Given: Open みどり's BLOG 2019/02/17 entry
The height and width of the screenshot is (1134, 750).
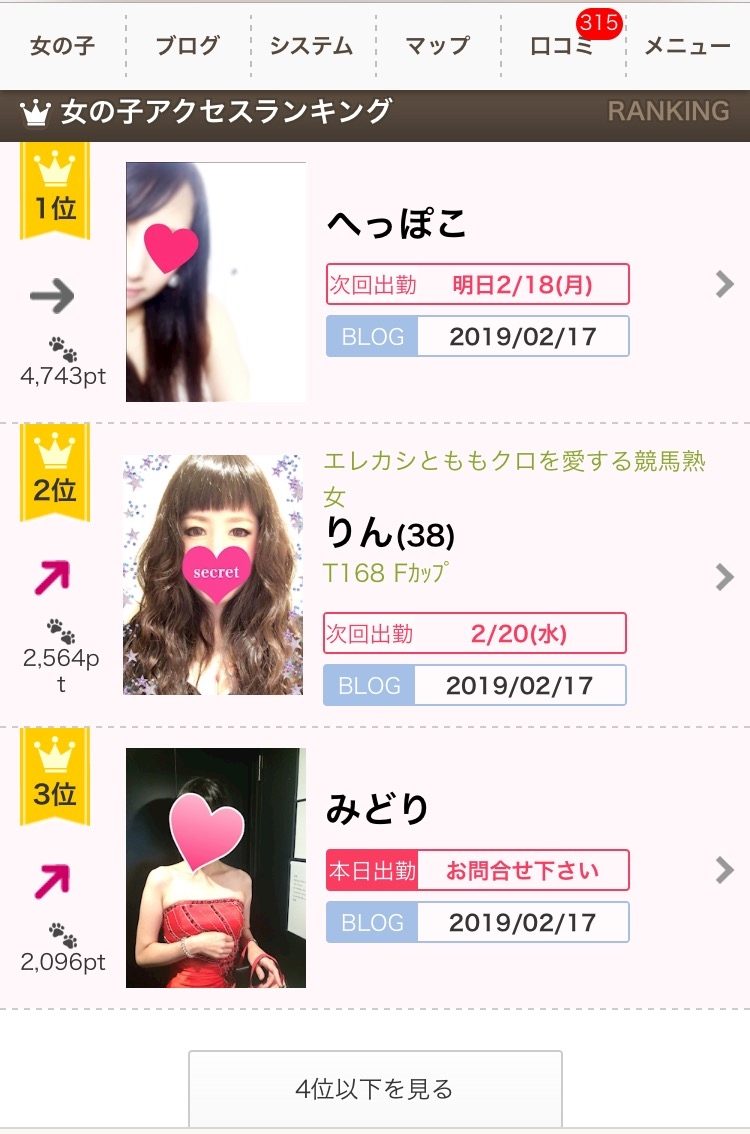Looking at the screenshot, I should [477, 922].
